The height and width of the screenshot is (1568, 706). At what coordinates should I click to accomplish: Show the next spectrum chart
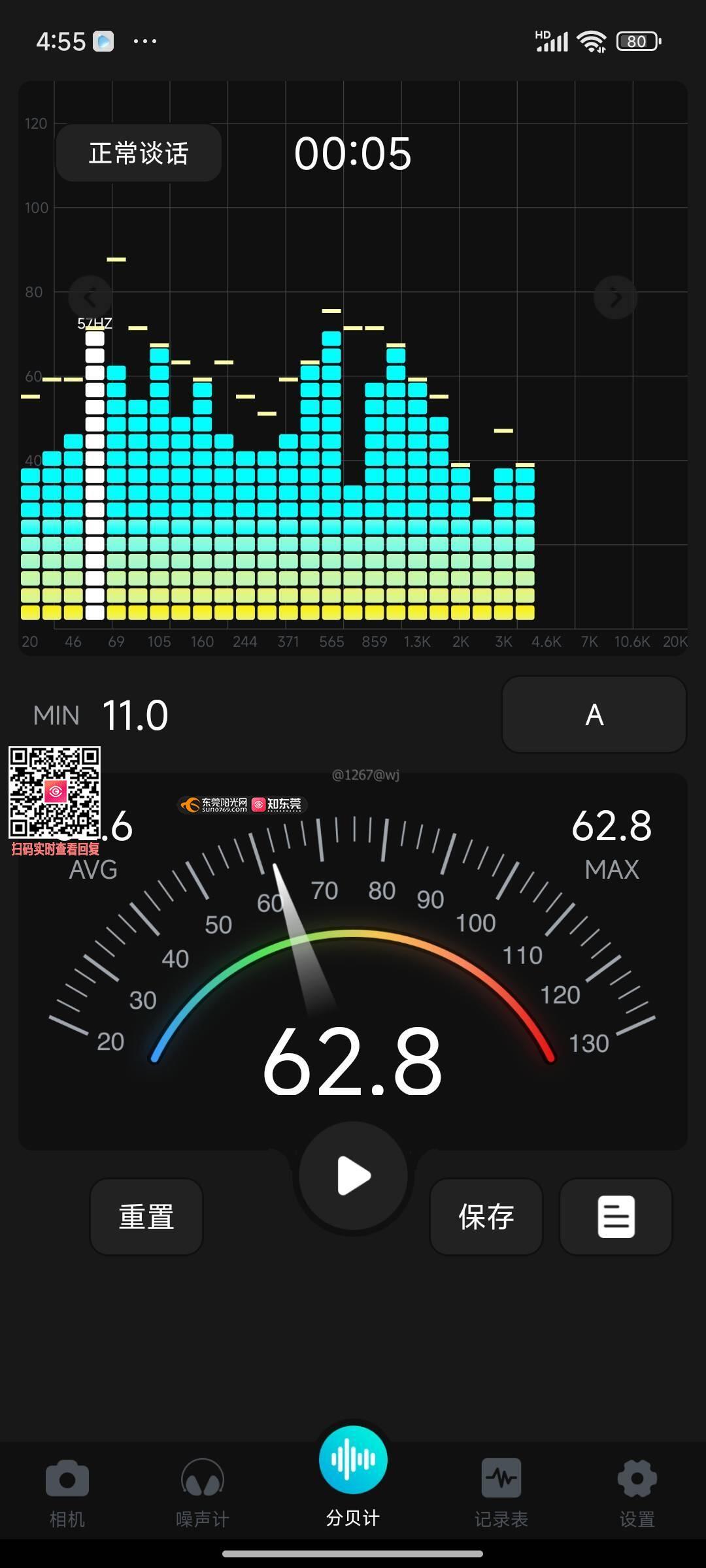click(615, 298)
